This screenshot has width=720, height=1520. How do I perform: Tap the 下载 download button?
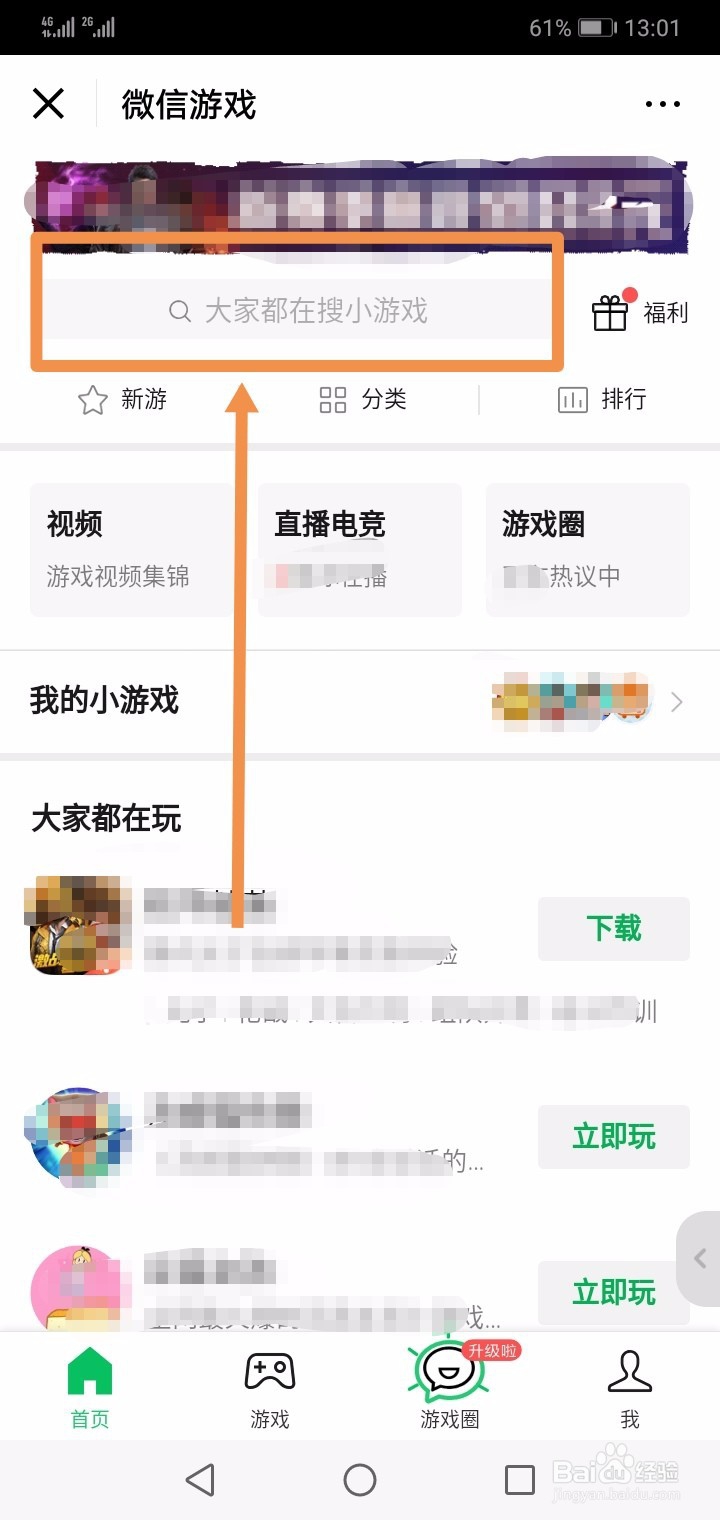pos(613,928)
